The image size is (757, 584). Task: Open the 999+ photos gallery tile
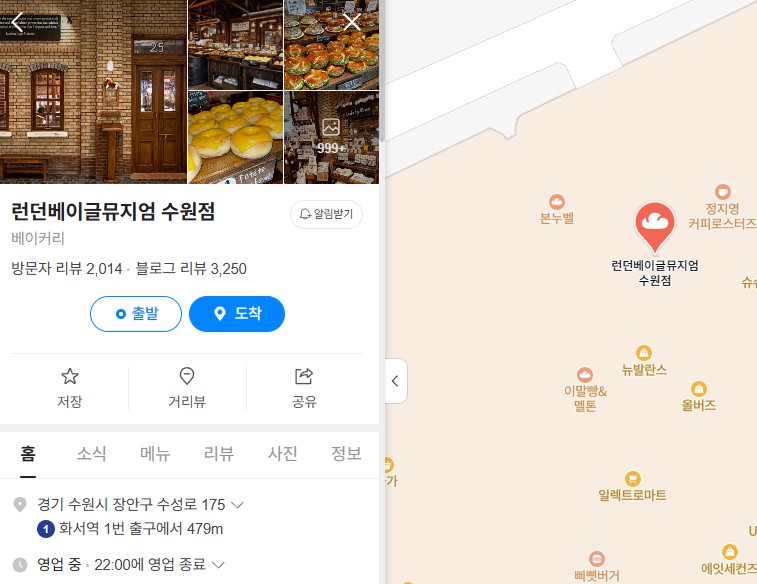[x=331, y=137]
